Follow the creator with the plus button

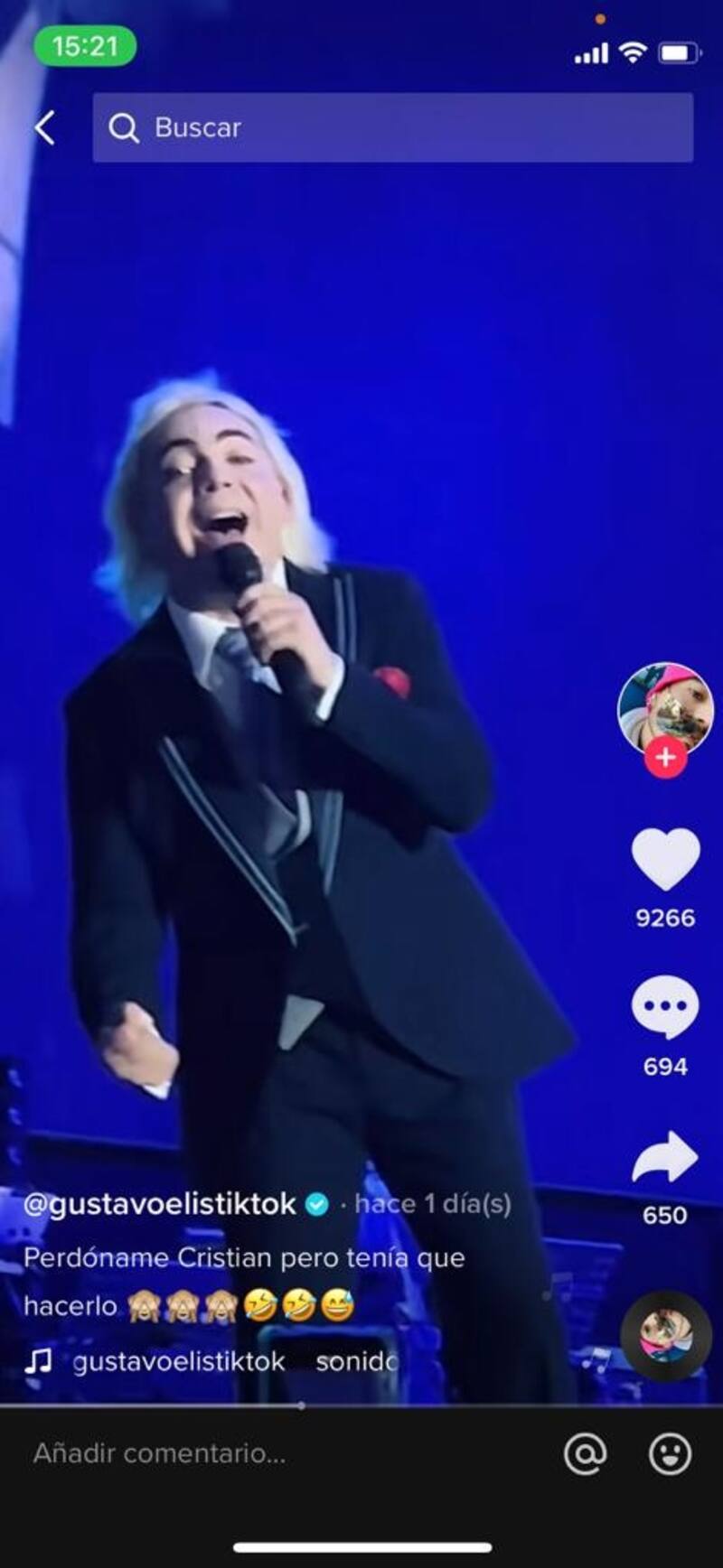coord(665,757)
